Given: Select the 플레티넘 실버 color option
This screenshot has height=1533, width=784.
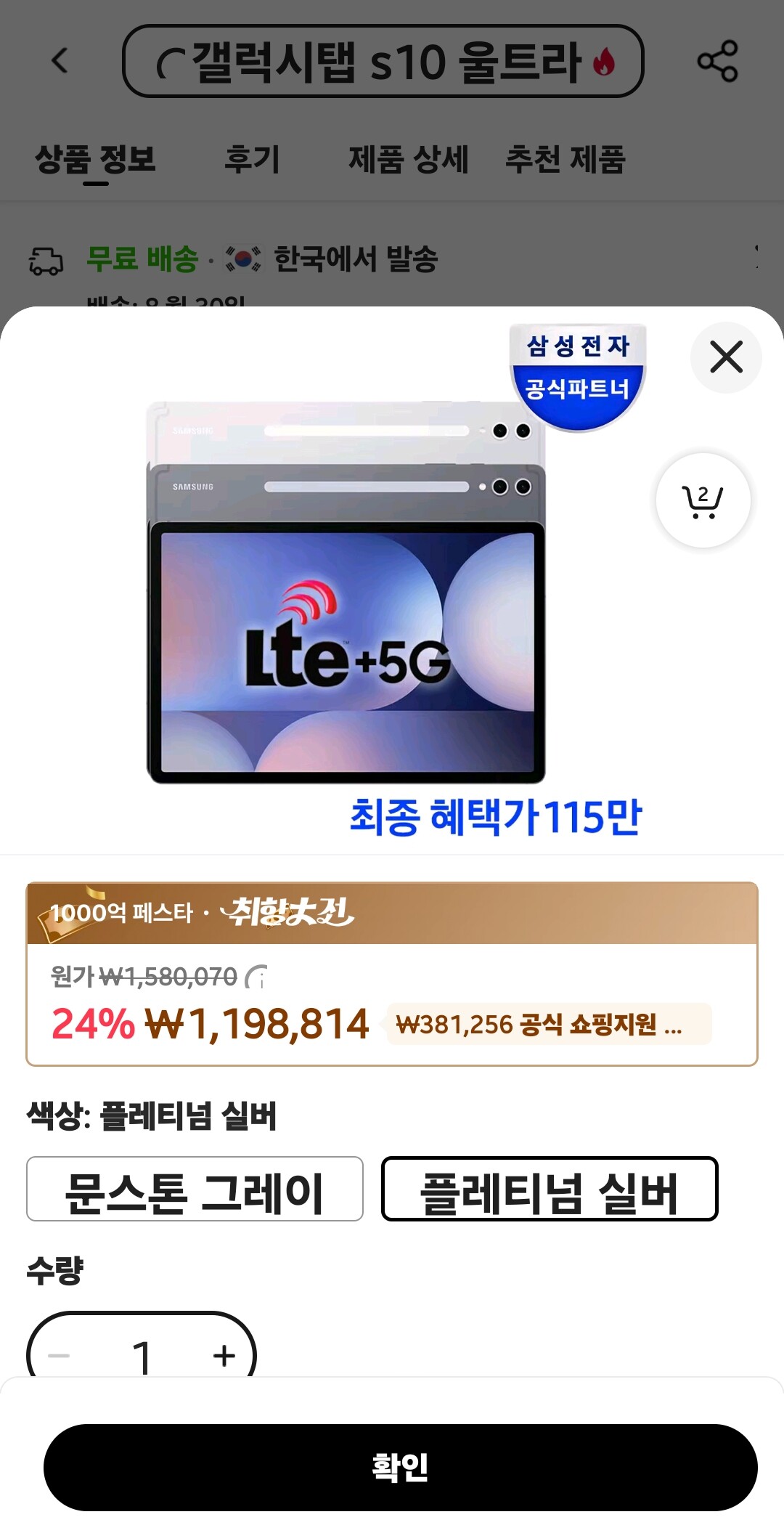Looking at the screenshot, I should 550,1189.
